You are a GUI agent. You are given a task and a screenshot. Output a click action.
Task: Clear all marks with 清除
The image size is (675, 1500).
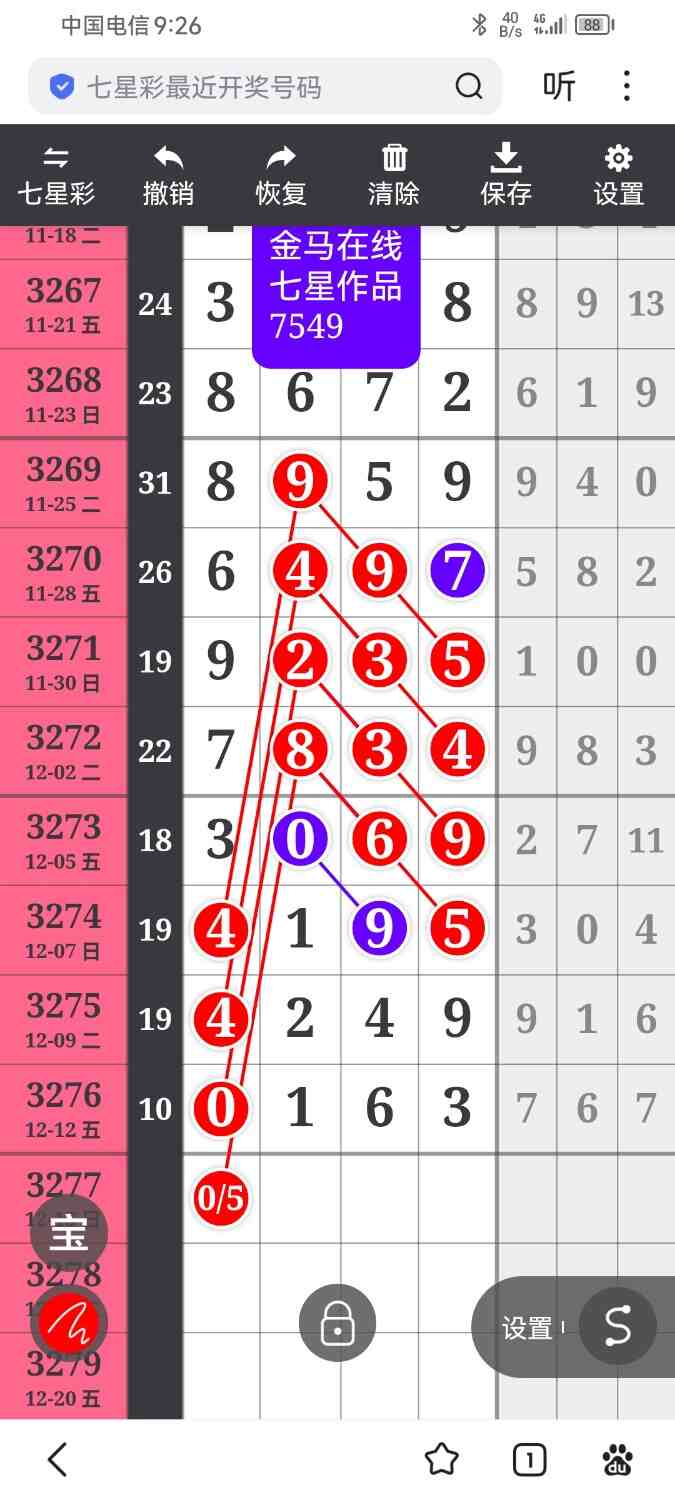(x=394, y=175)
